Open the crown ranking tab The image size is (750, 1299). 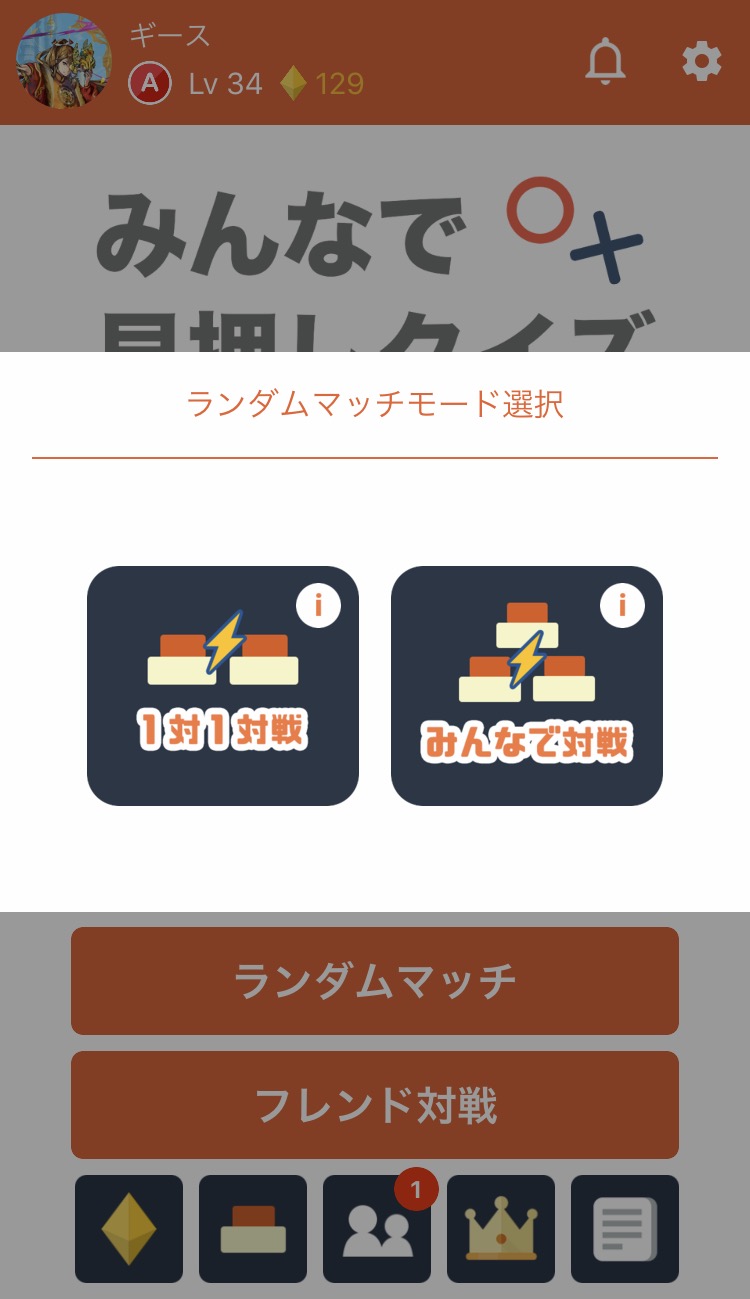click(x=501, y=1229)
